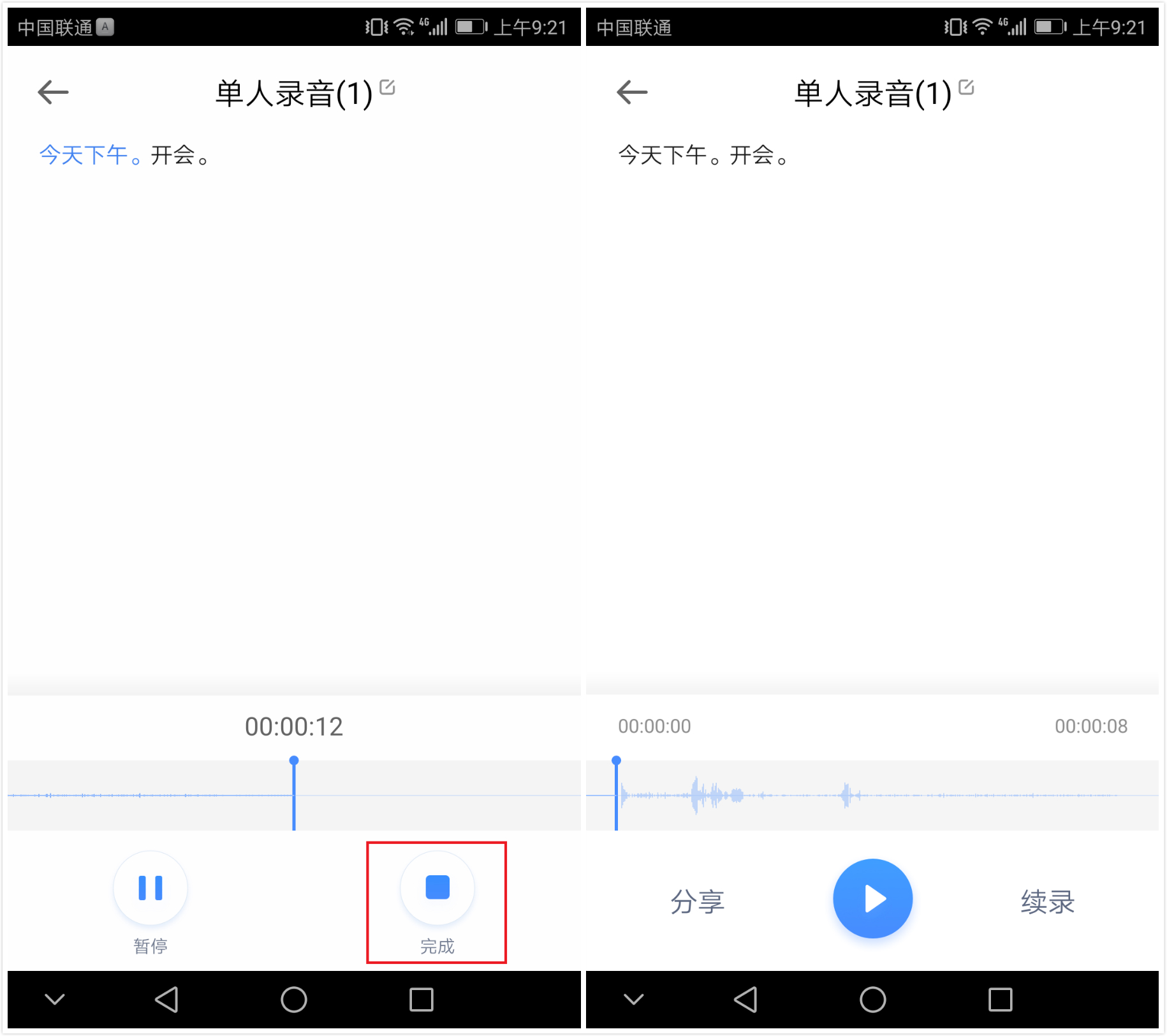
Task: Finish the recording with the 完成 button
Action: [437, 887]
